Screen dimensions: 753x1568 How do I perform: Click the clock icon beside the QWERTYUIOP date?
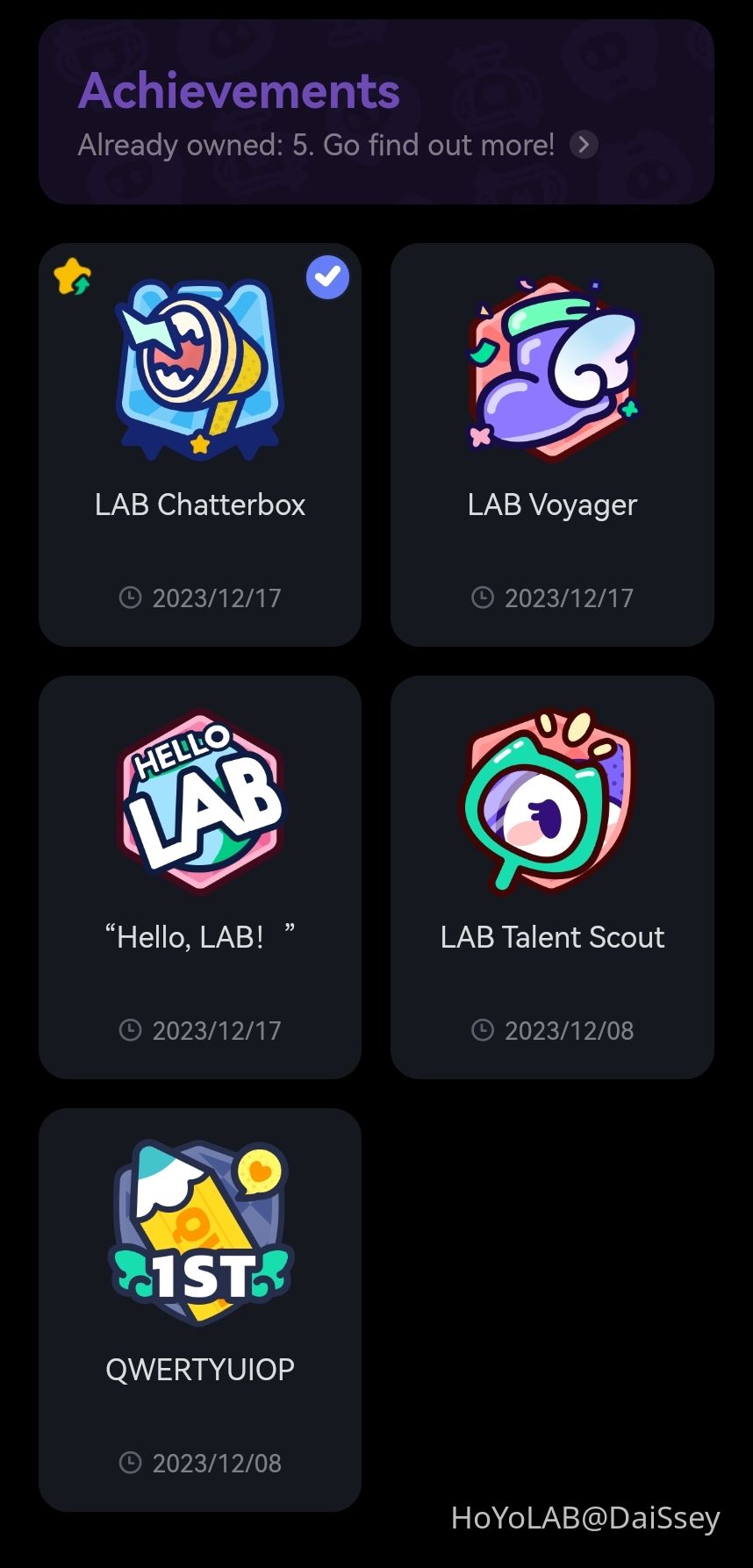pos(130,1463)
